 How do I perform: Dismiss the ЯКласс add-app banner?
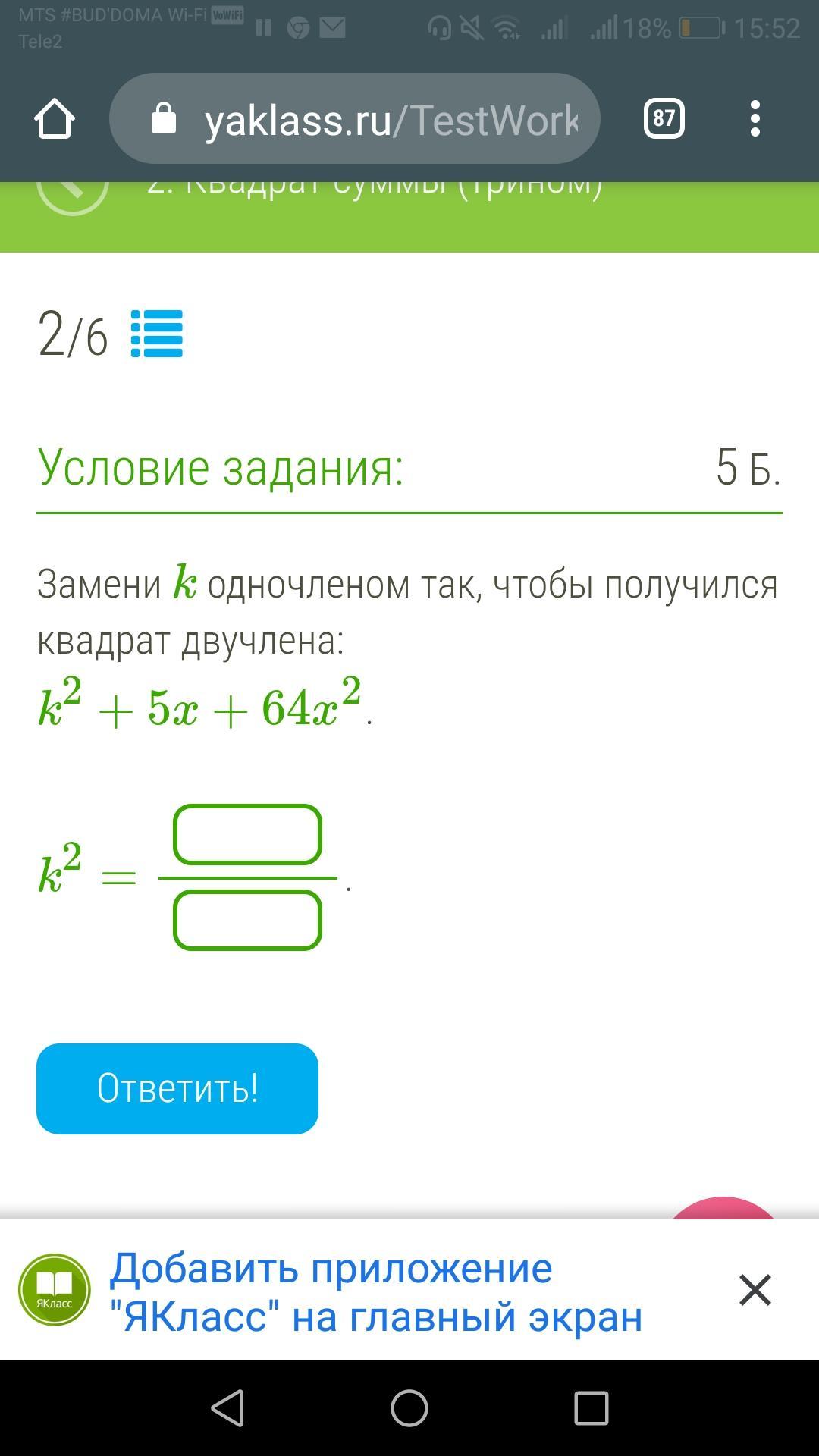pos(755,1290)
